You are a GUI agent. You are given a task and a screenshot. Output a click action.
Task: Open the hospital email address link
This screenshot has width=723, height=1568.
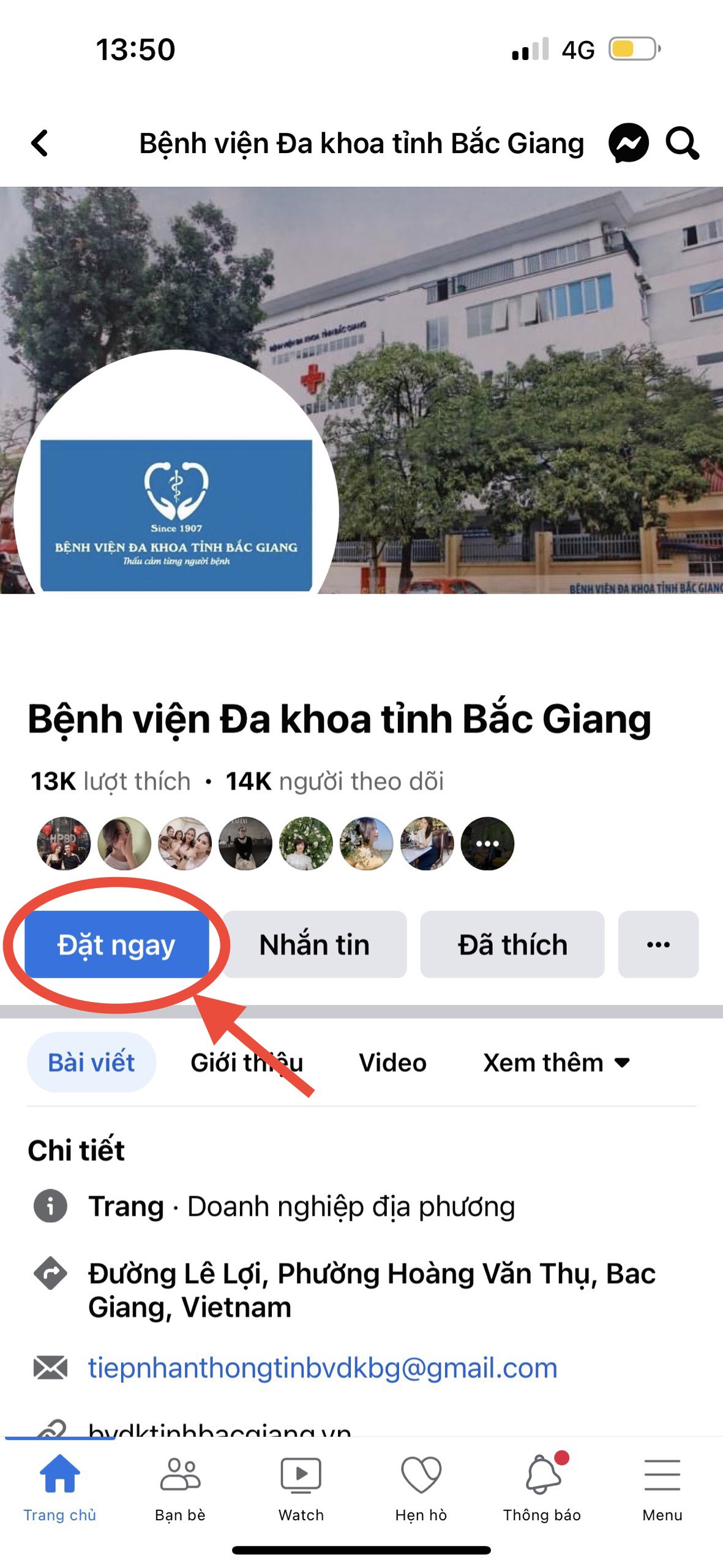pyautogui.click(x=323, y=1367)
